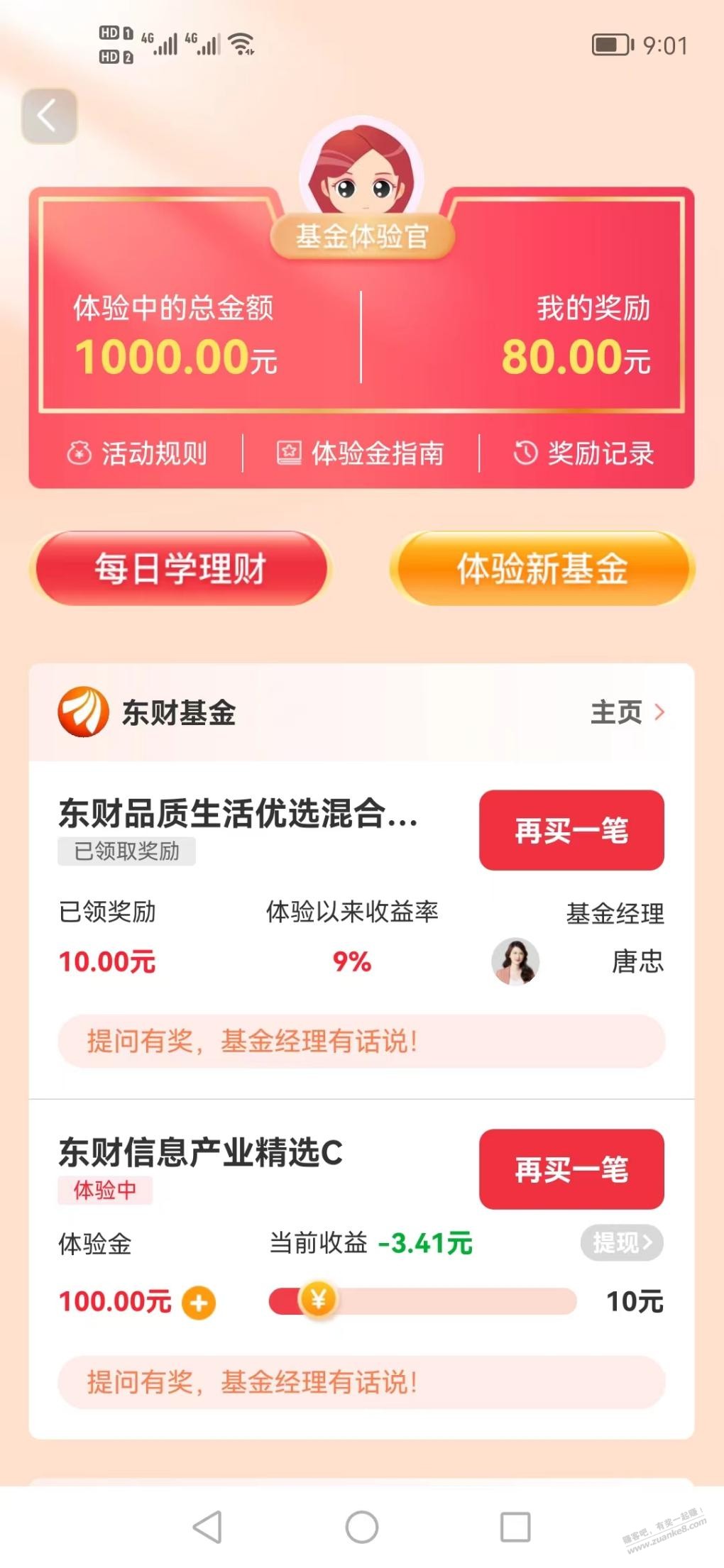This screenshot has width=724, height=1568.
Task: Tap 再买一笔 for 东财品质生活优选混合
Action: coord(571,830)
